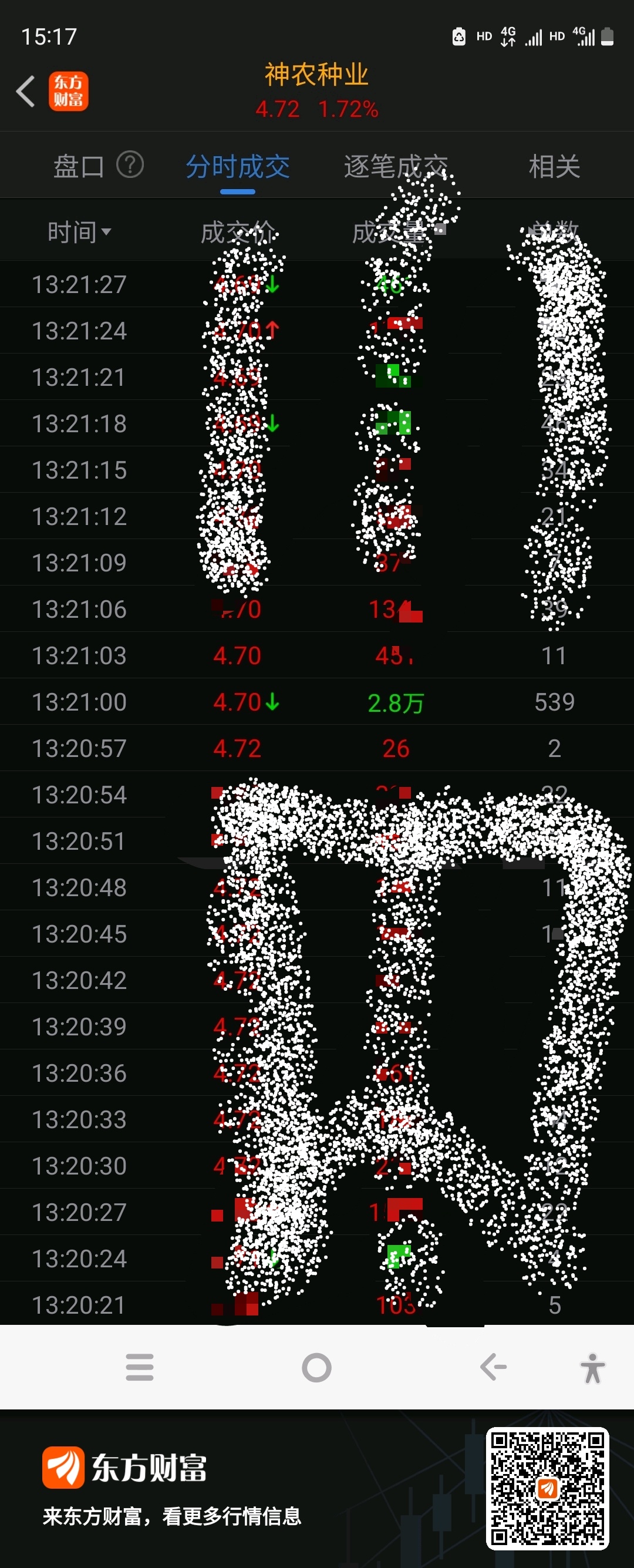The width and height of the screenshot is (634, 1568).
Task: Tap the system home button
Action: point(316,1367)
